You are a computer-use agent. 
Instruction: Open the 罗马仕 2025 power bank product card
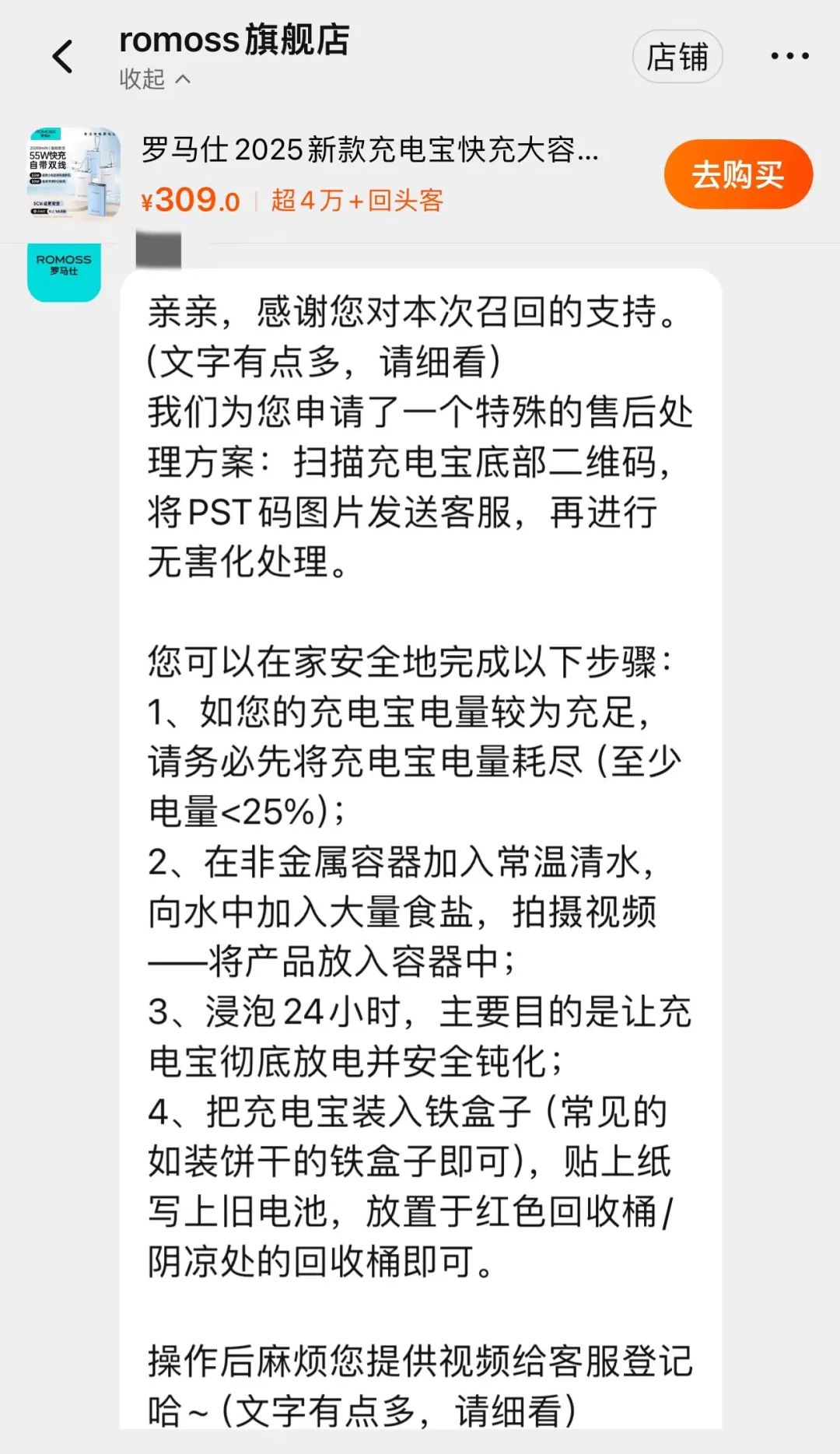tap(371, 173)
